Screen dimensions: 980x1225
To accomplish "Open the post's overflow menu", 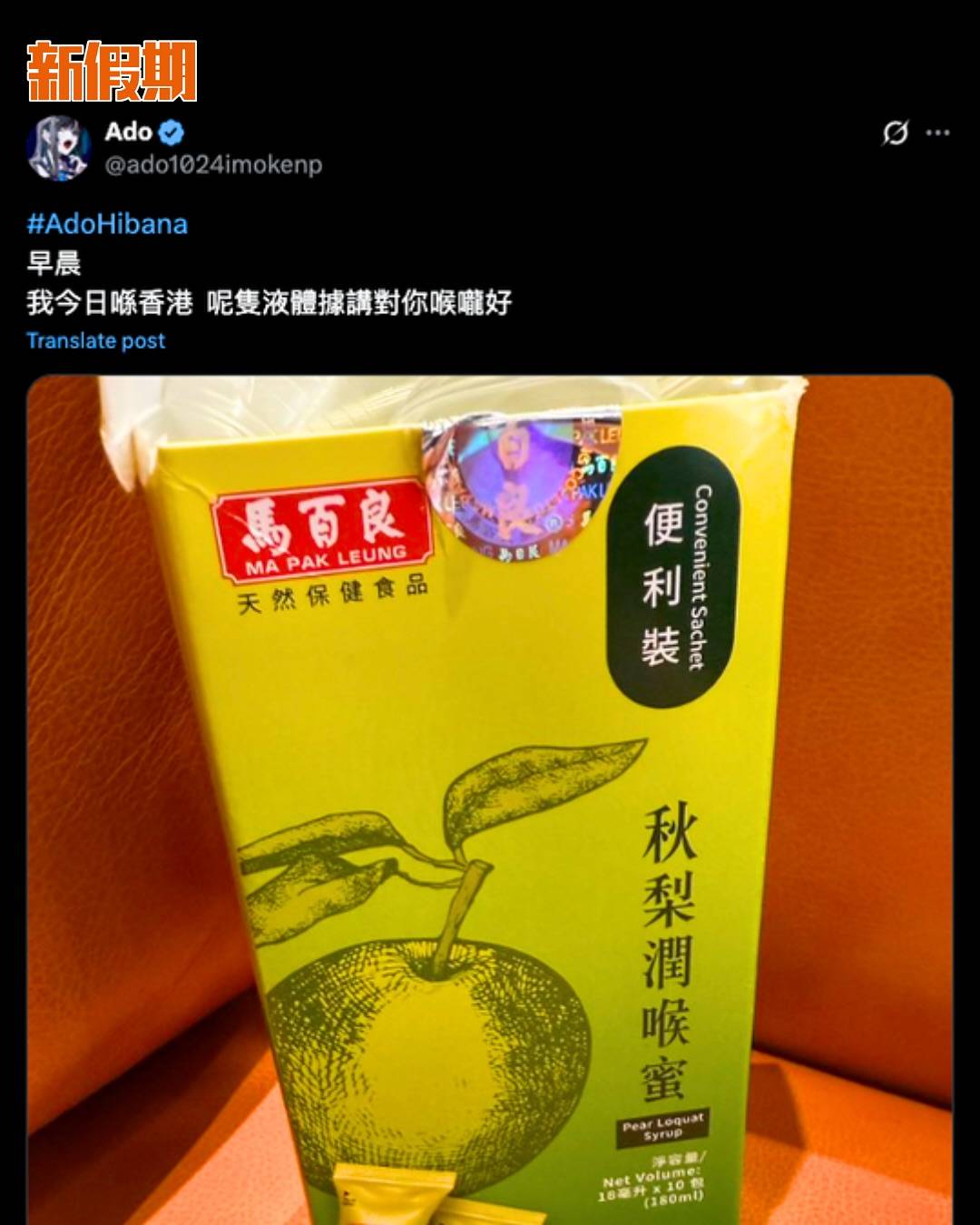I will pos(937,133).
